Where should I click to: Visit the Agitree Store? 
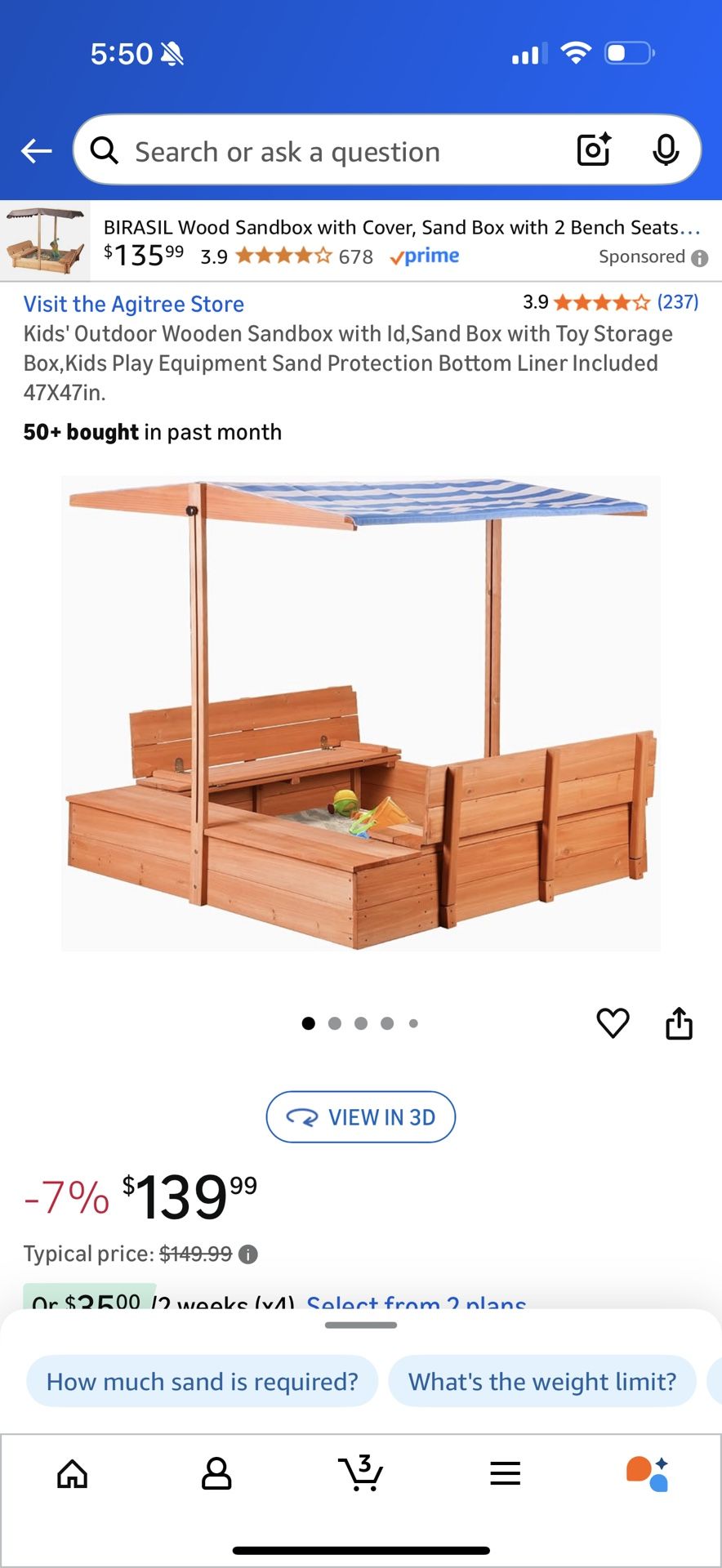pyautogui.click(x=134, y=305)
